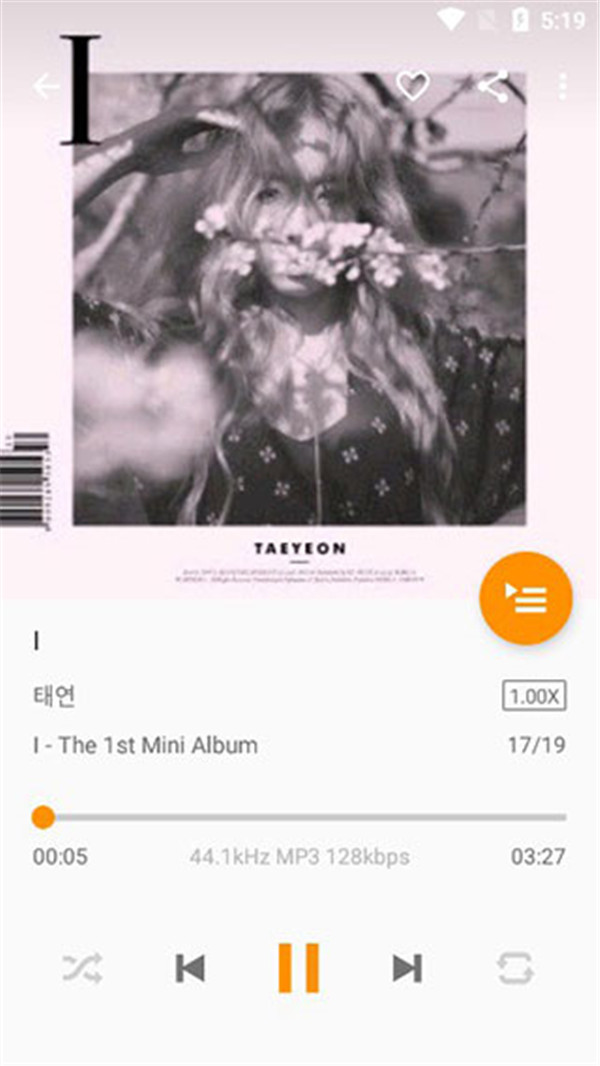Open the three-dot overflow menu
This screenshot has width=600, height=1066.
pos(563,87)
